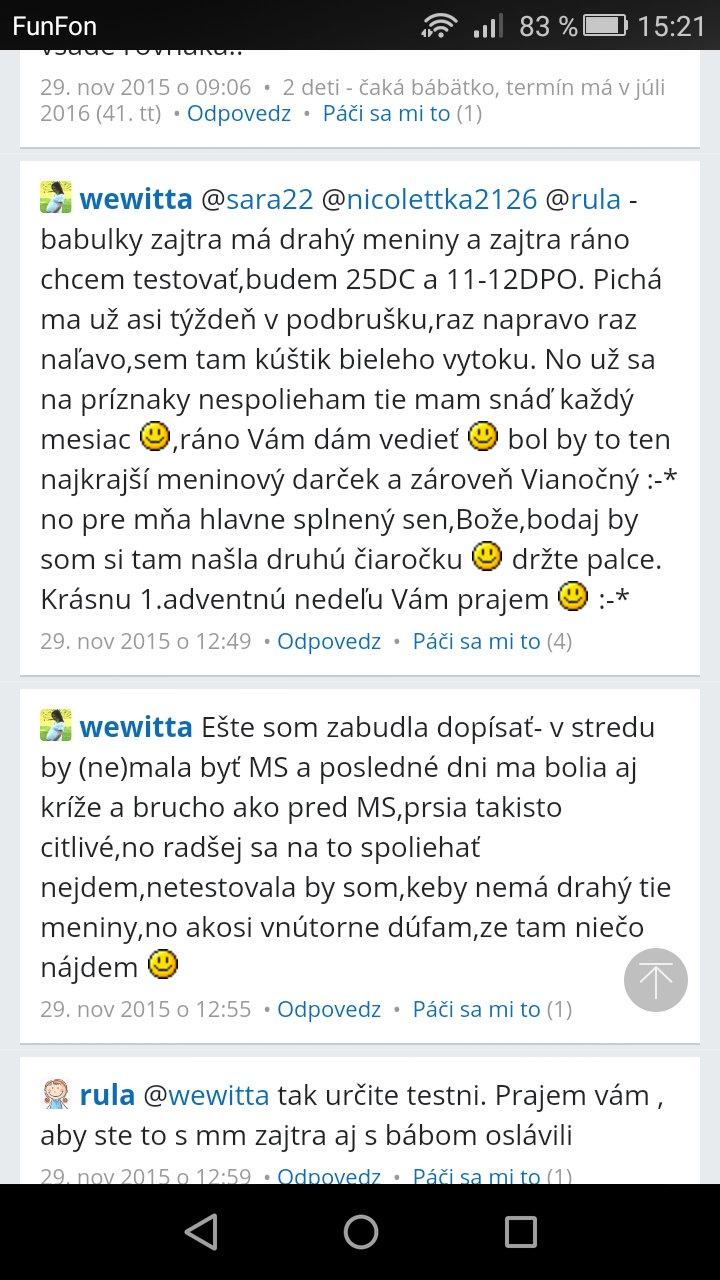
Task: Tap Odpovedz under the 12:49 comment
Action: [x=328, y=641]
